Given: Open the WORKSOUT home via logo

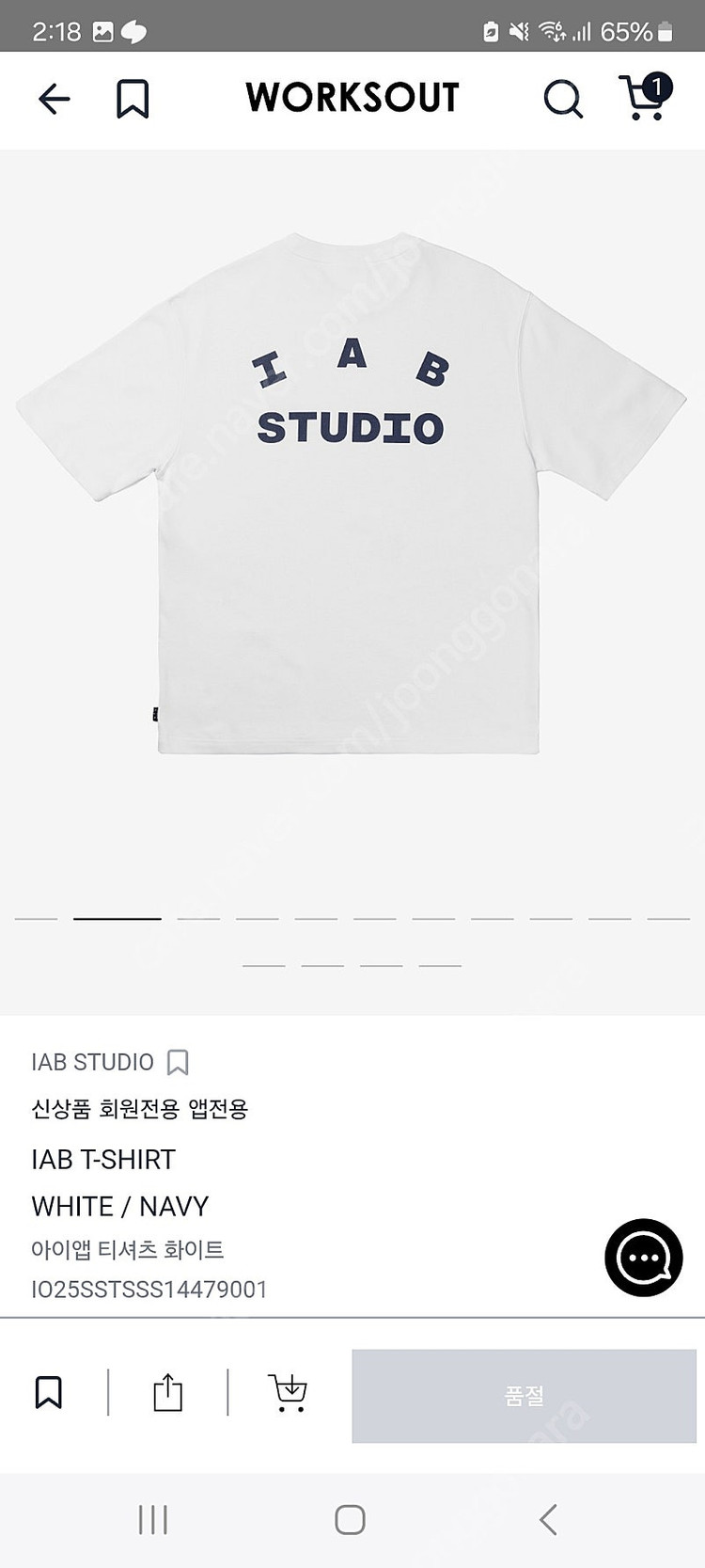Looking at the screenshot, I should pyautogui.click(x=352, y=98).
